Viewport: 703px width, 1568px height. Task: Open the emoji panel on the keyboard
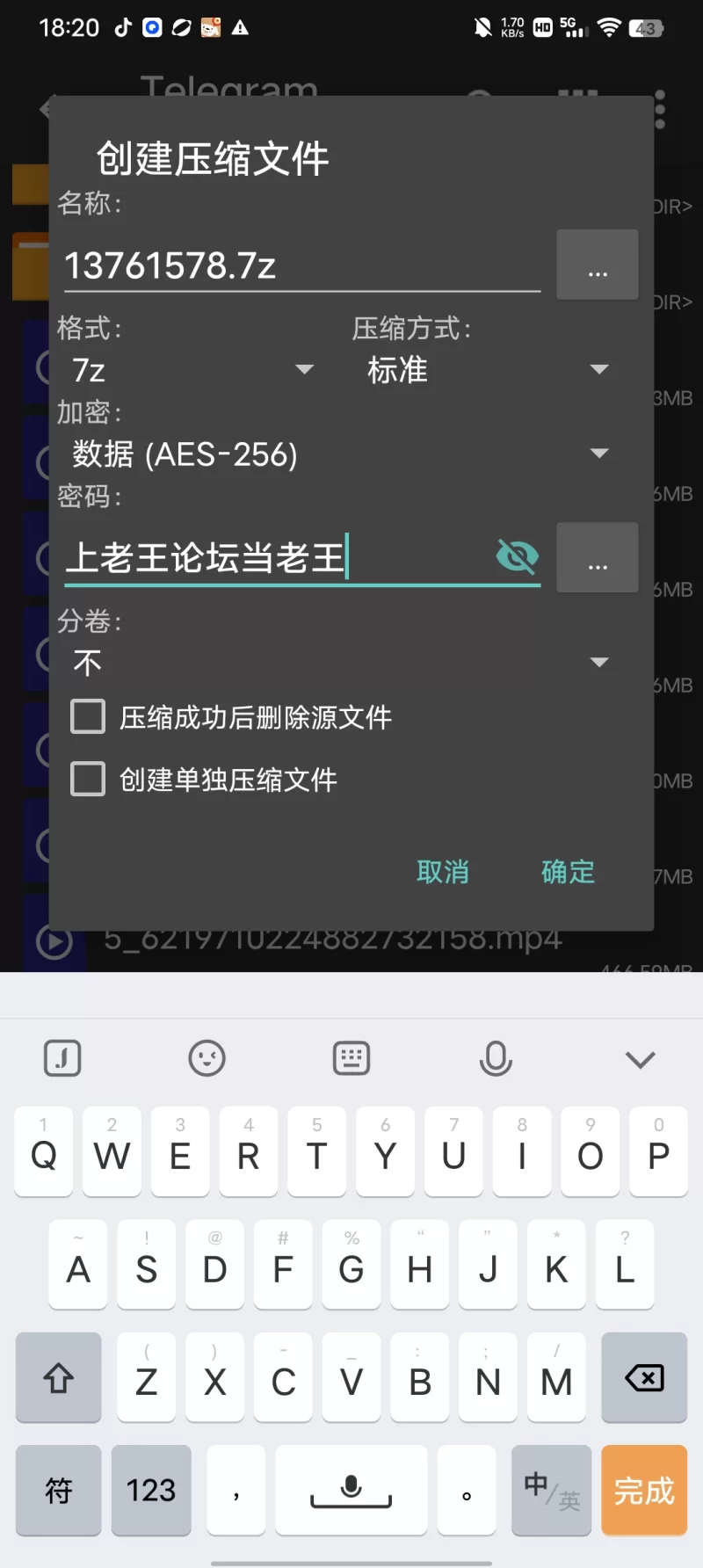point(207,1059)
